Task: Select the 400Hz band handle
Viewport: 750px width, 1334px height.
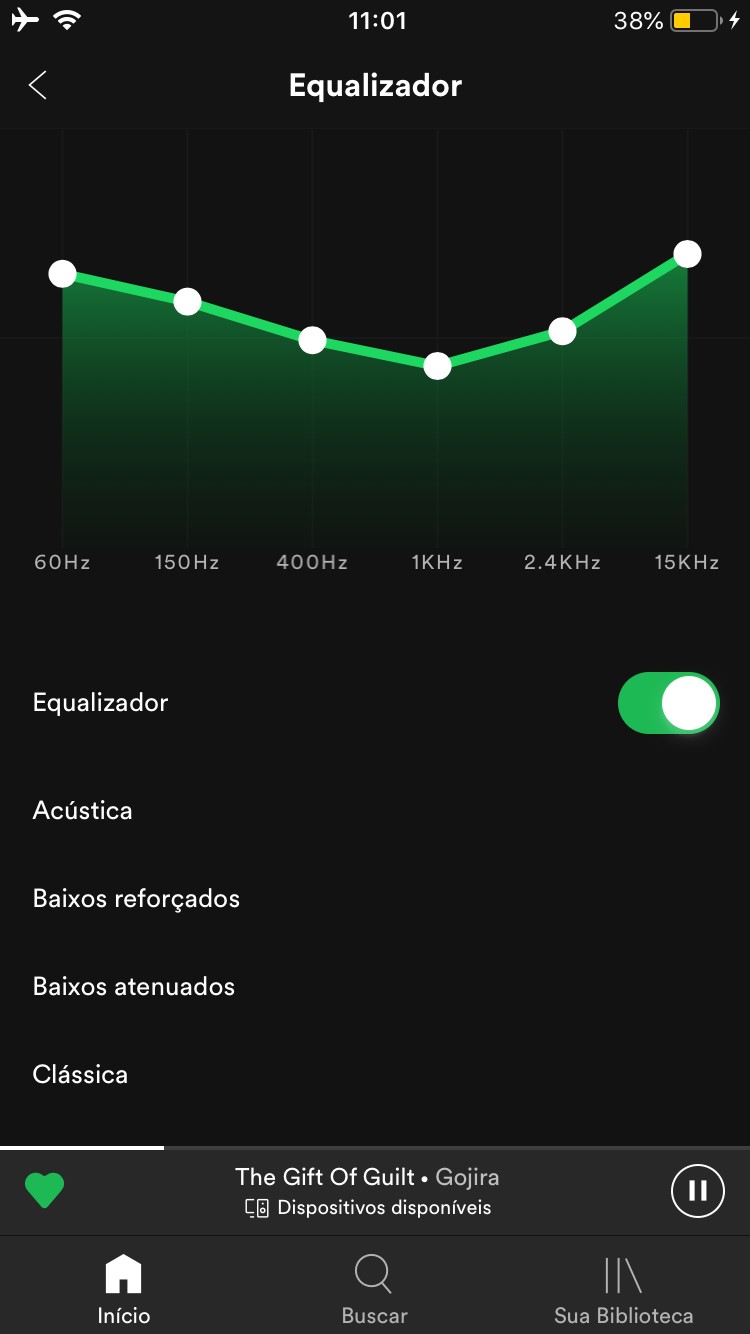Action: (x=313, y=340)
